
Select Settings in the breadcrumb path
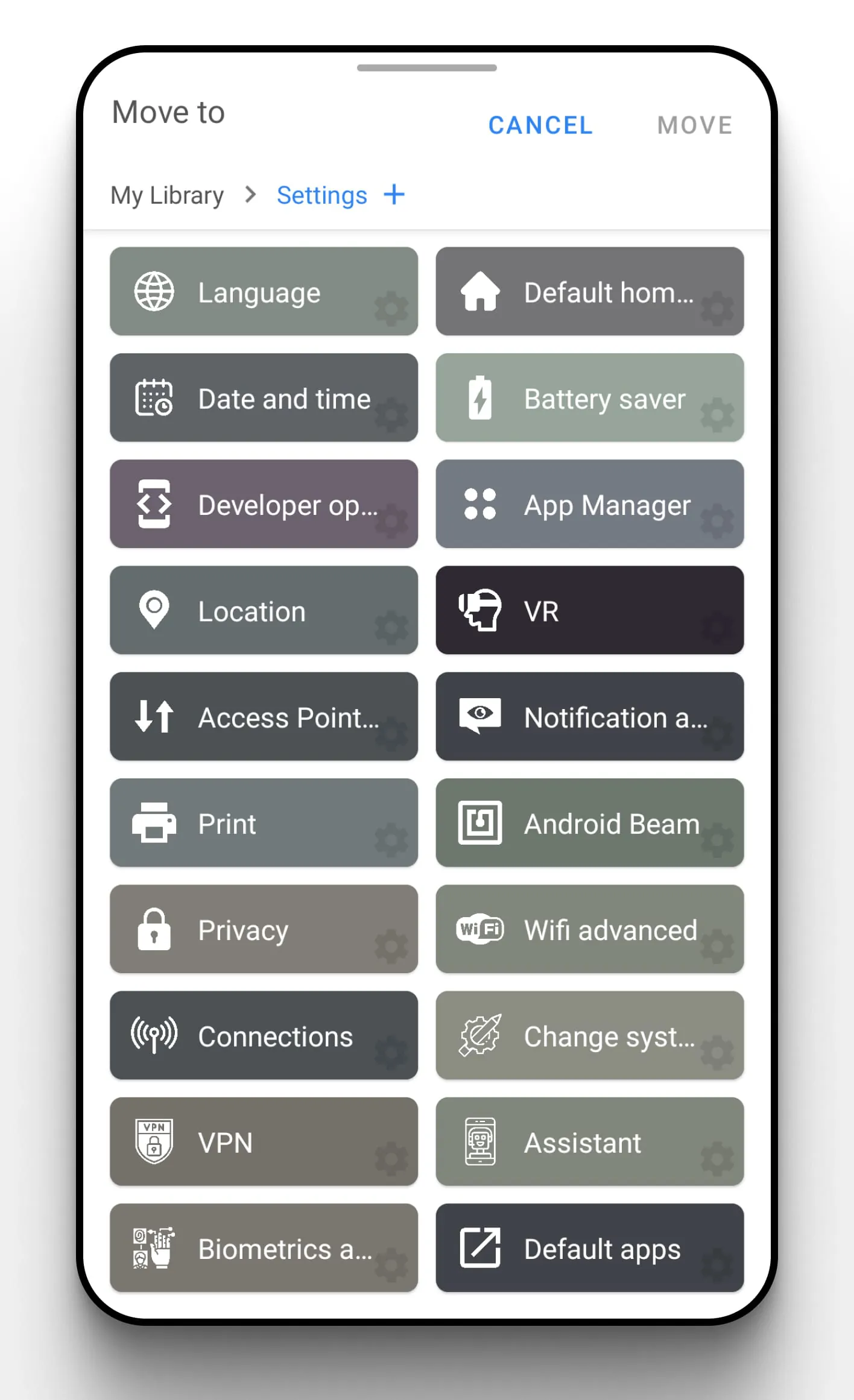pos(321,195)
